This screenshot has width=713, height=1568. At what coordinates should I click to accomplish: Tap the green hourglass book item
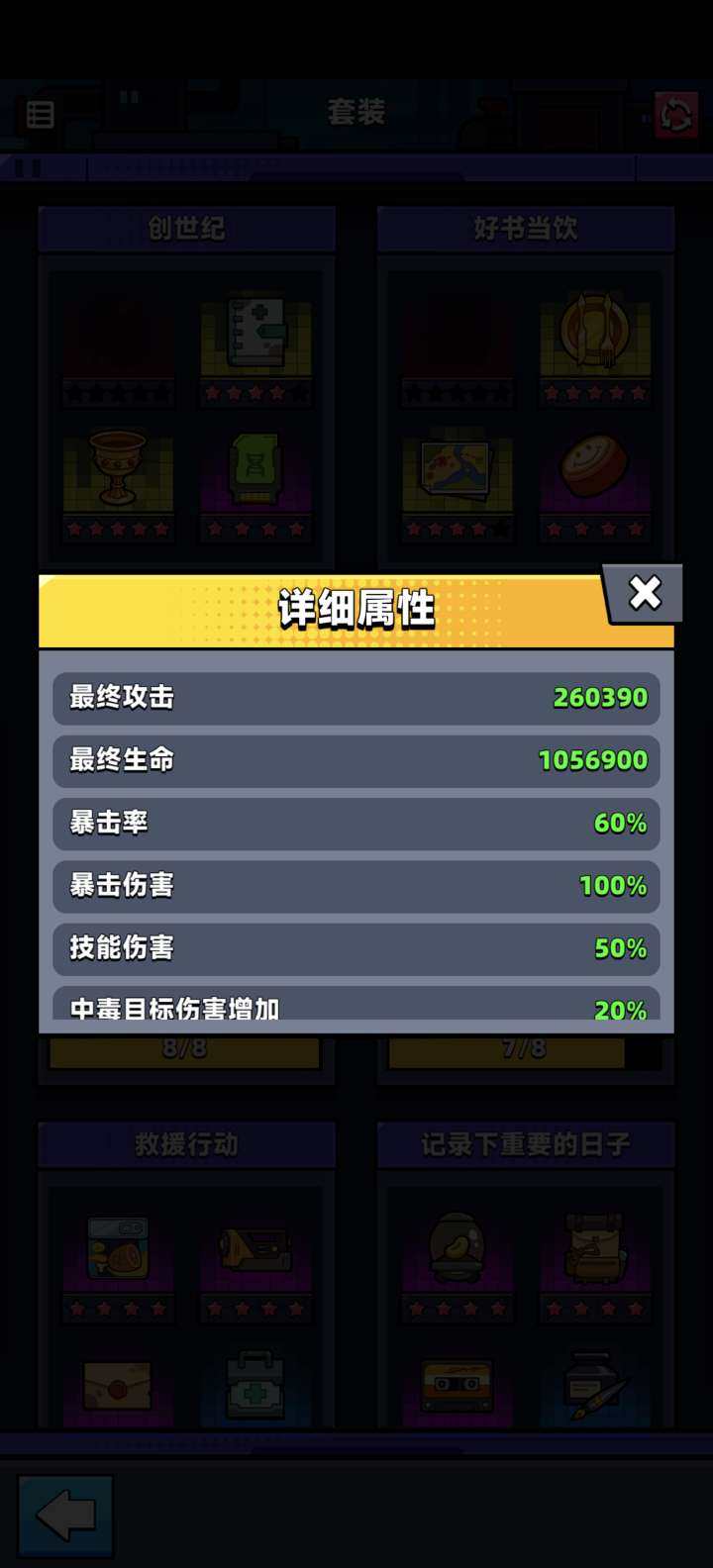255,467
